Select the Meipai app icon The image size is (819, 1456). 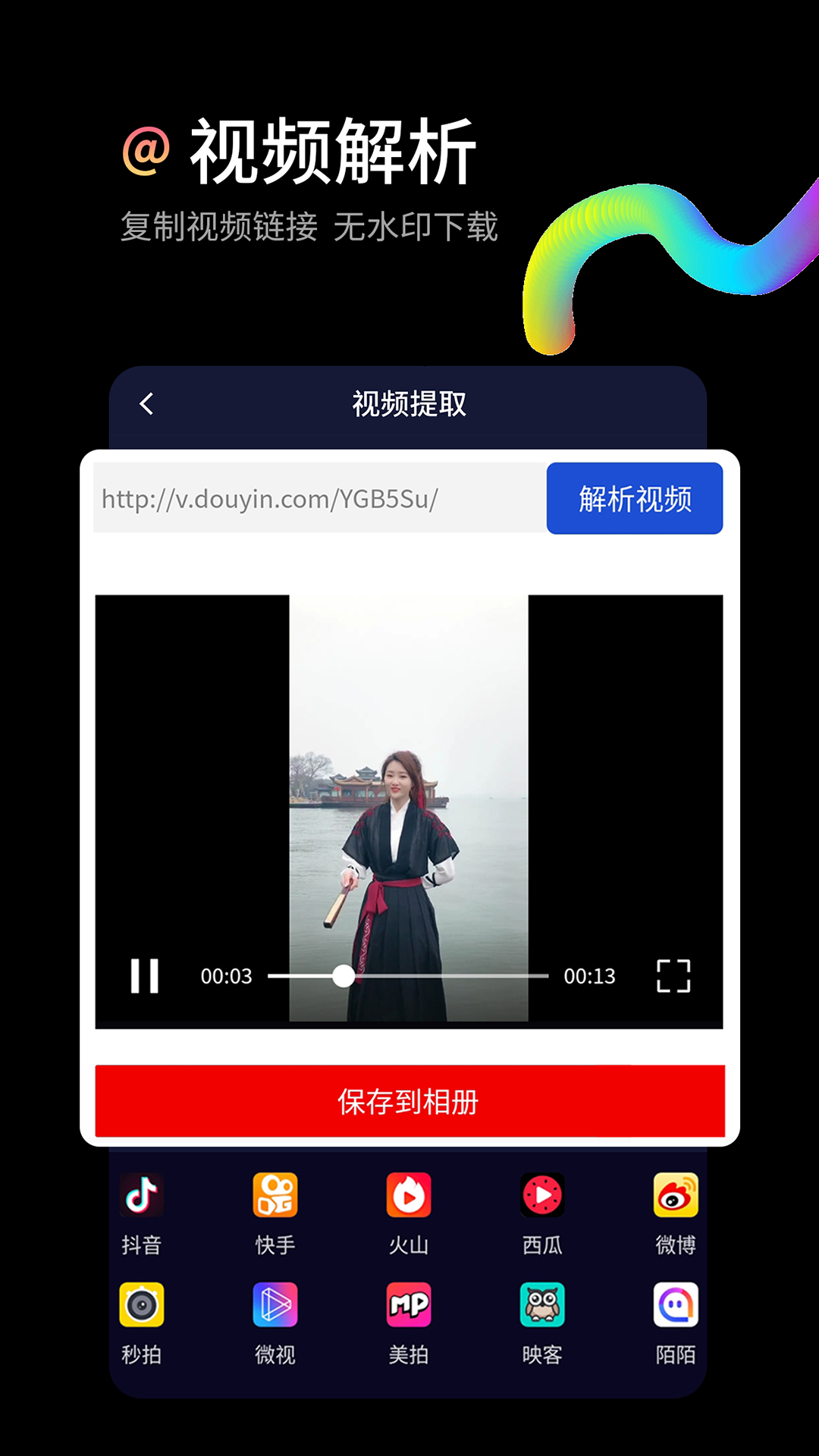[x=409, y=1304]
